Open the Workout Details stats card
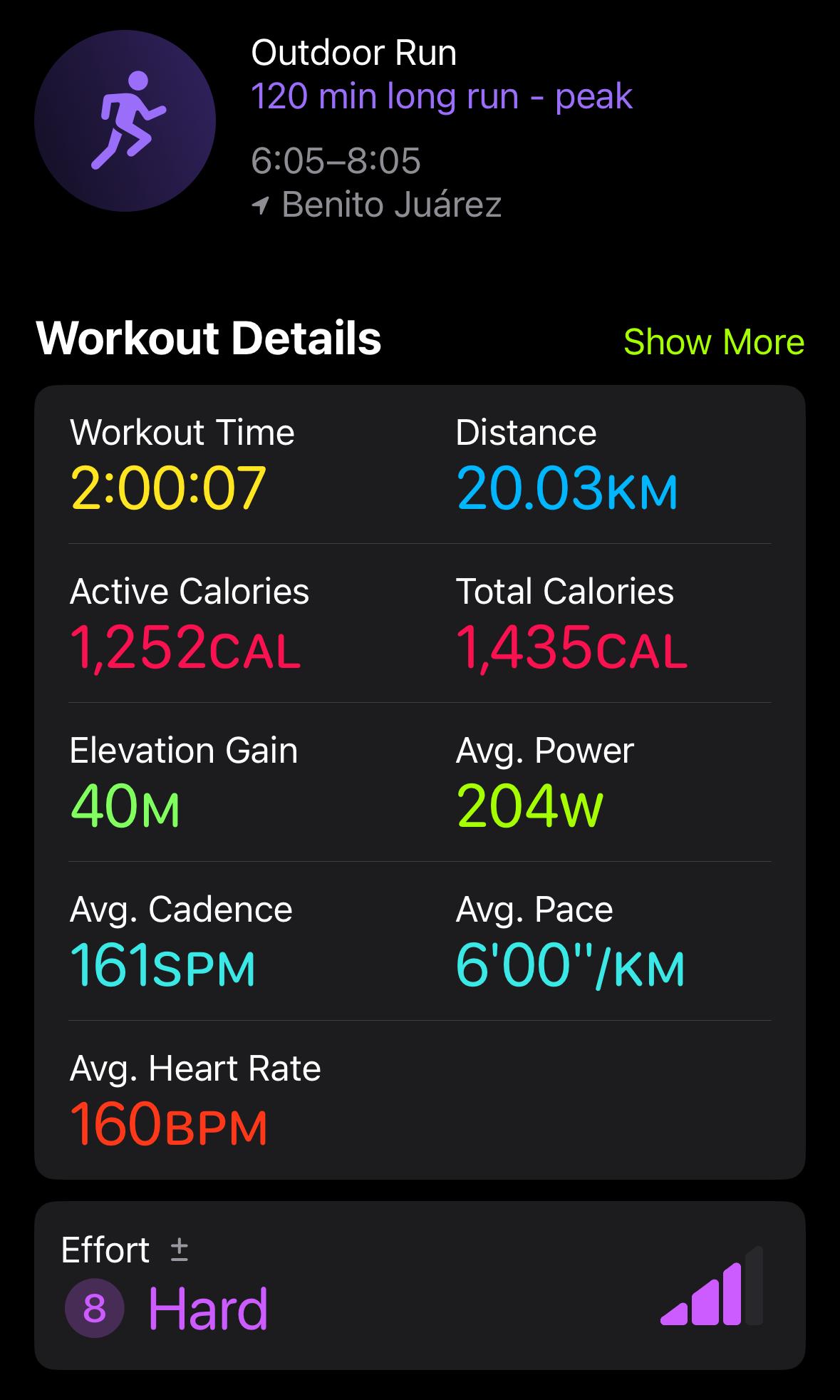The height and width of the screenshot is (1400, 840). coord(420,782)
